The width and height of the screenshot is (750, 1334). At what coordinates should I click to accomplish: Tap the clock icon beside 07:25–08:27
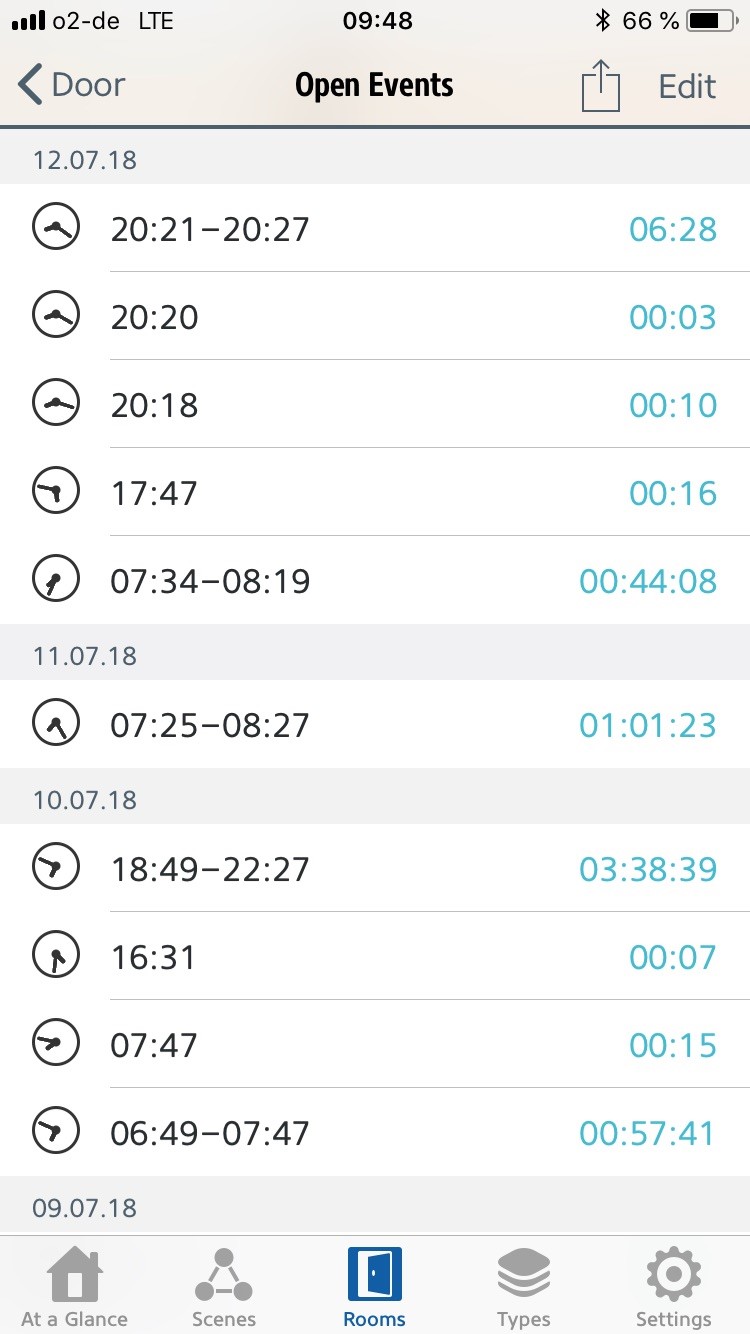point(56,724)
